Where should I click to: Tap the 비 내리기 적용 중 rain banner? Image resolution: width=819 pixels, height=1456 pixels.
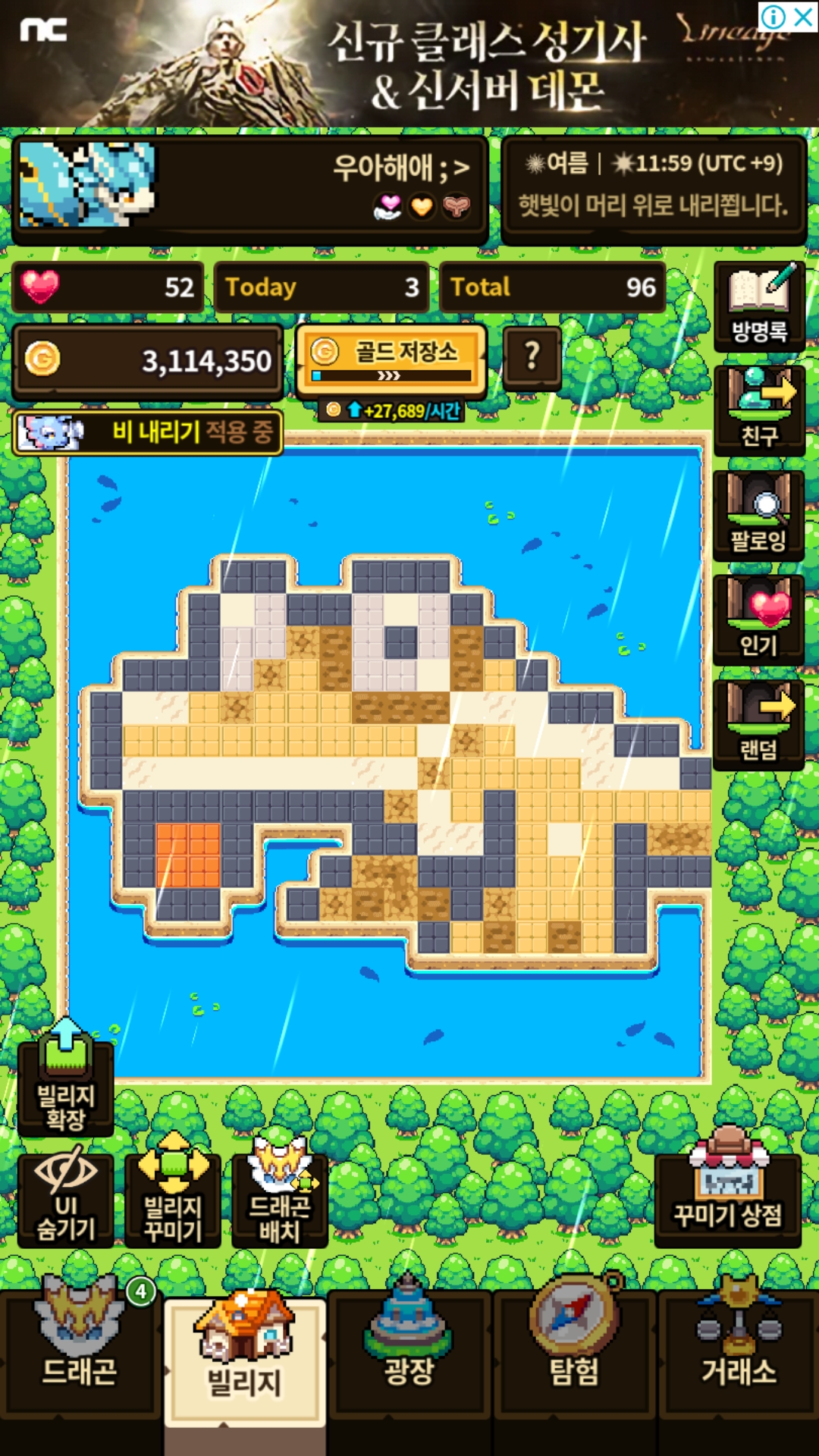148,432
